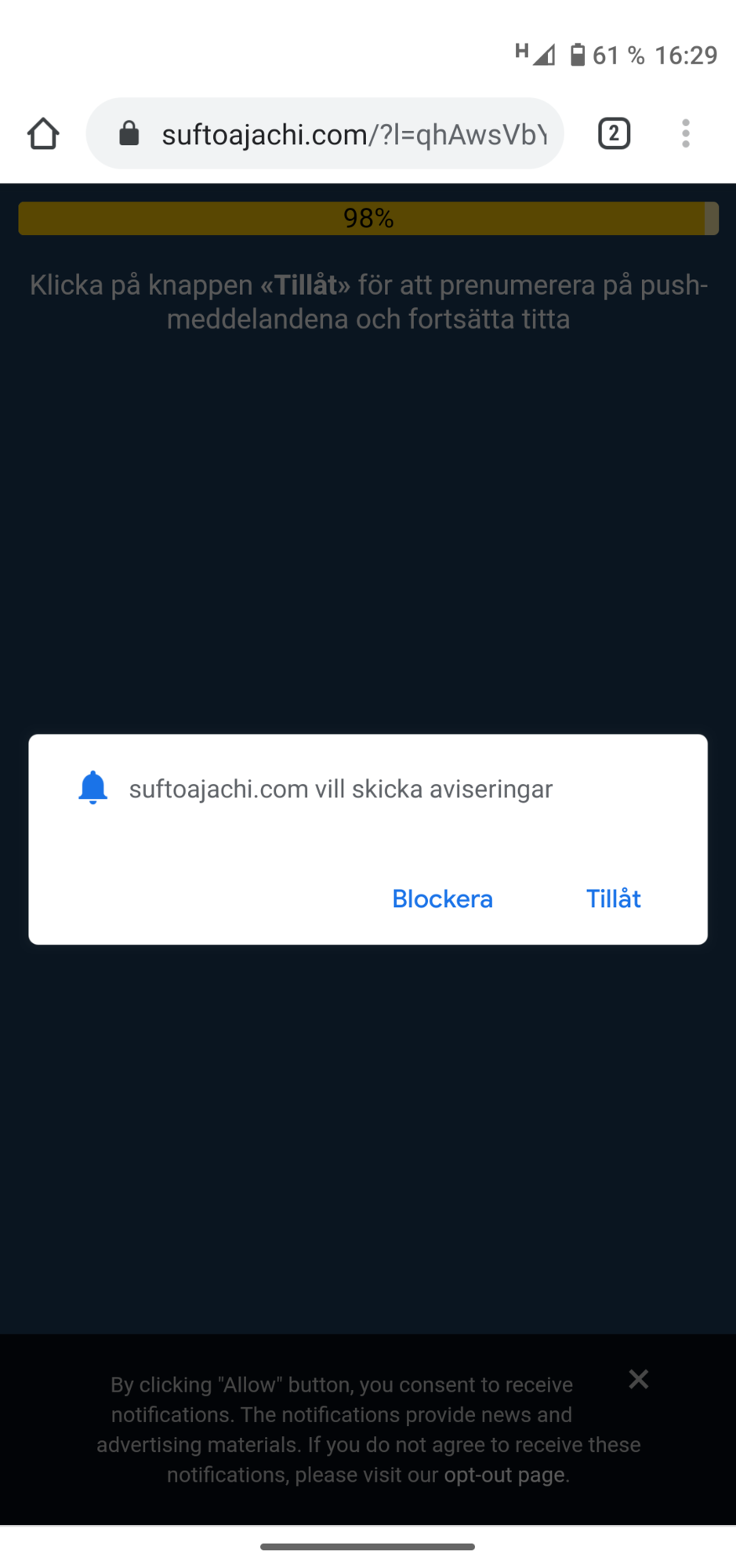Tap the URL address bar
The width and height of the screenshot is (736, 1568).
[325, 133]
